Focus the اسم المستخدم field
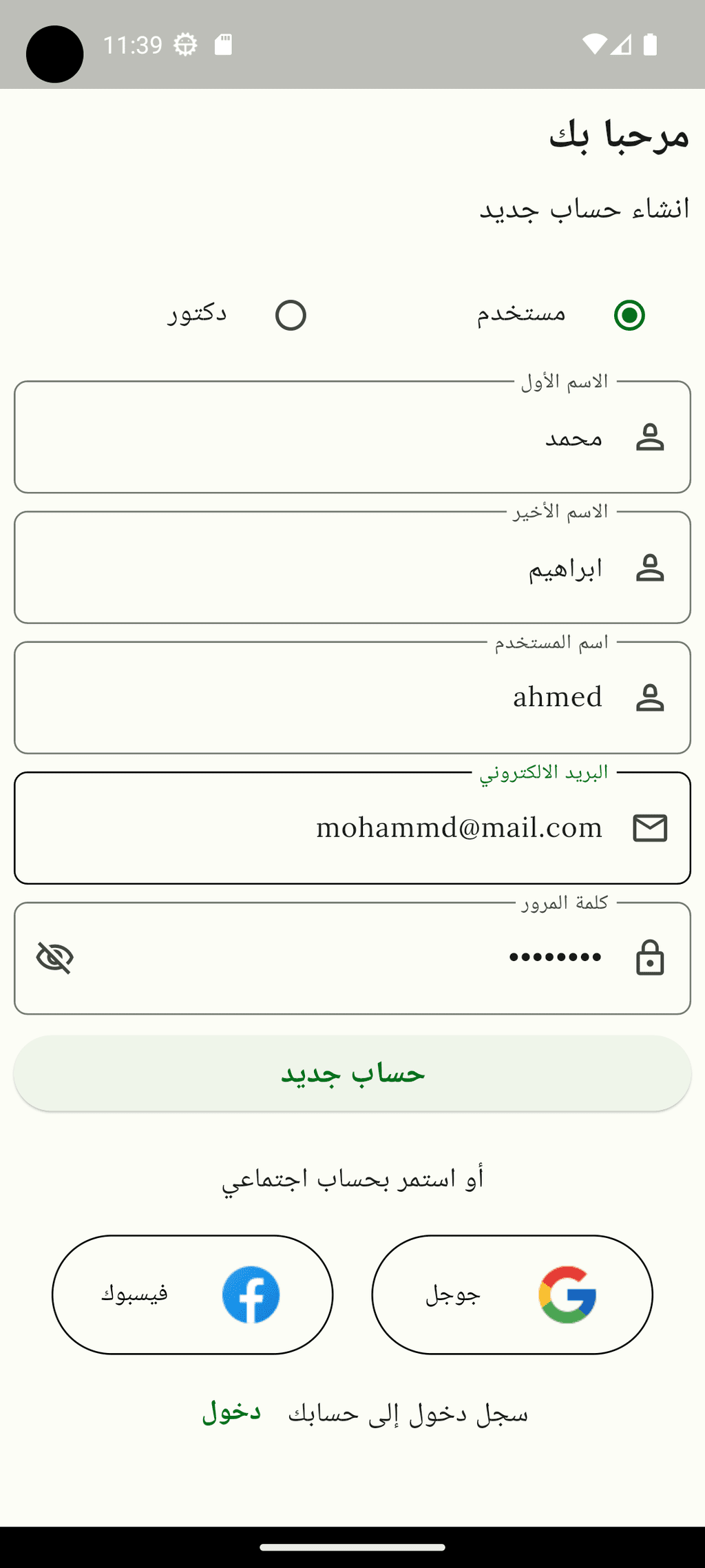The height and width of the screenshot is (1568, 705). click(x=352, y=697)
